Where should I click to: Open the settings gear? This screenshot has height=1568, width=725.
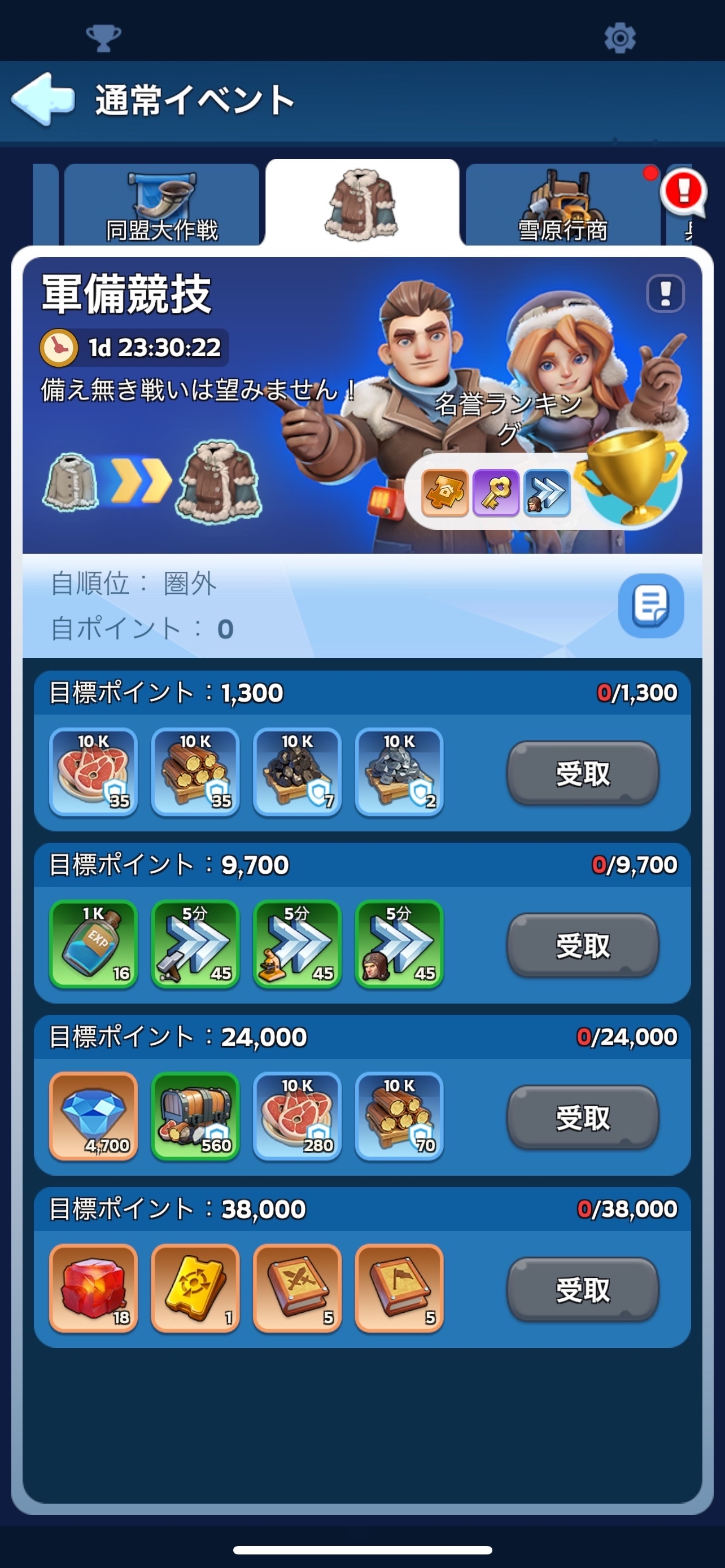click(619, 38)
